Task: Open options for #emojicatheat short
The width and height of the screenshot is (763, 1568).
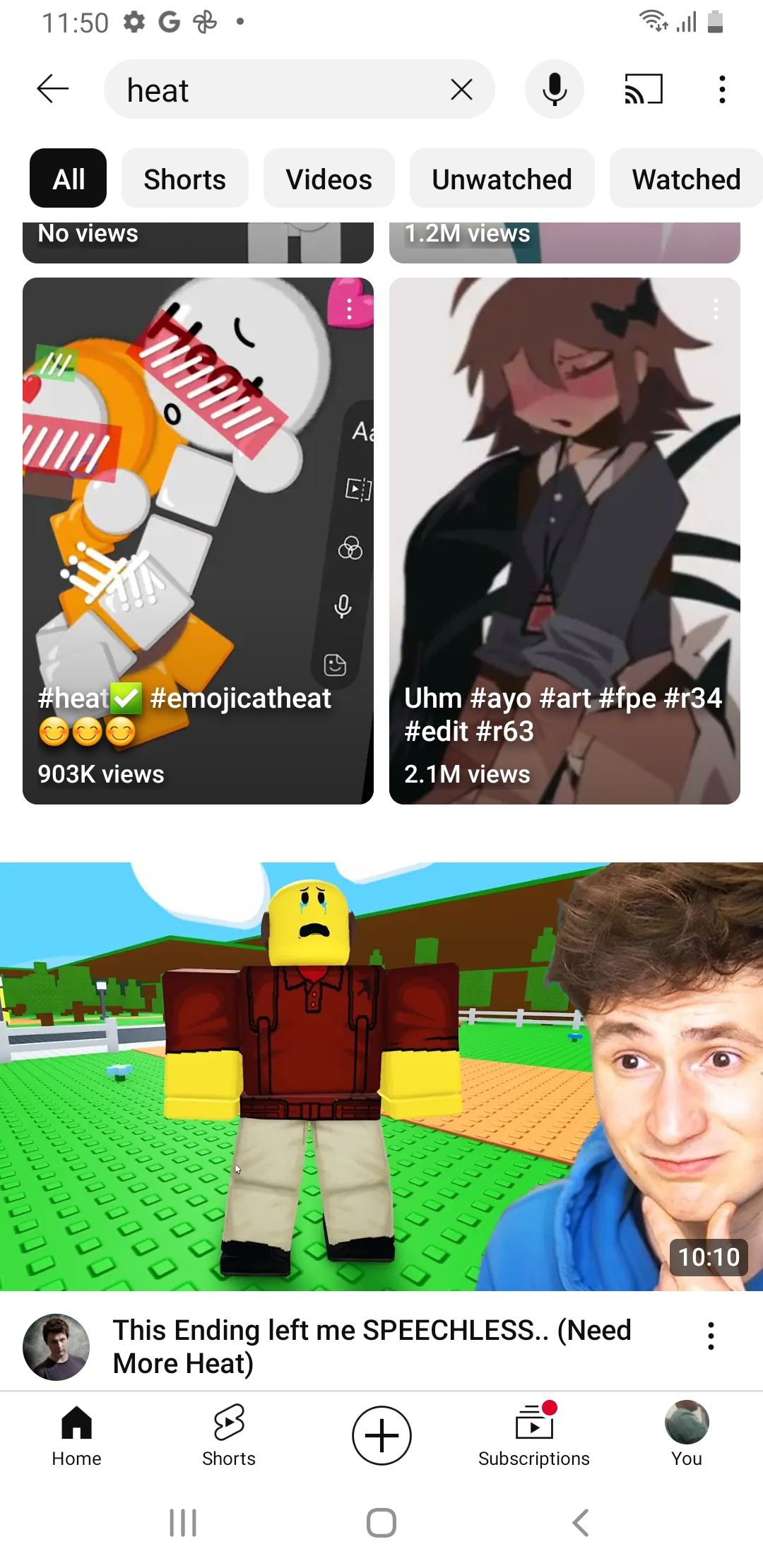Action: click(x=349, y=309)
